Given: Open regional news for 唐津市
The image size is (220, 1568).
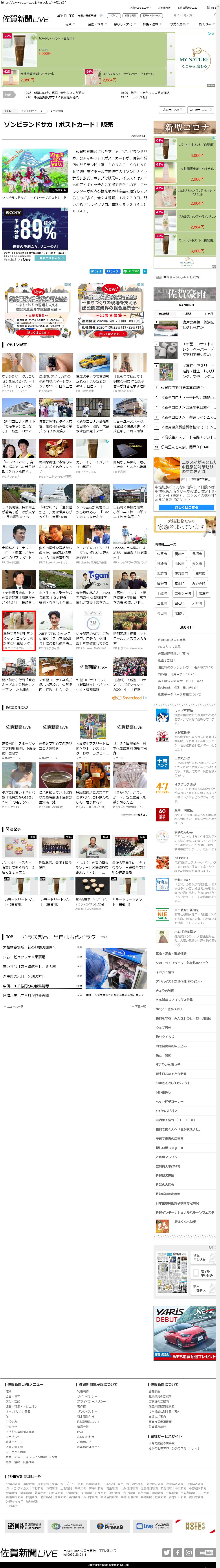Looking at the screenshot, I should tap(179, 554).
